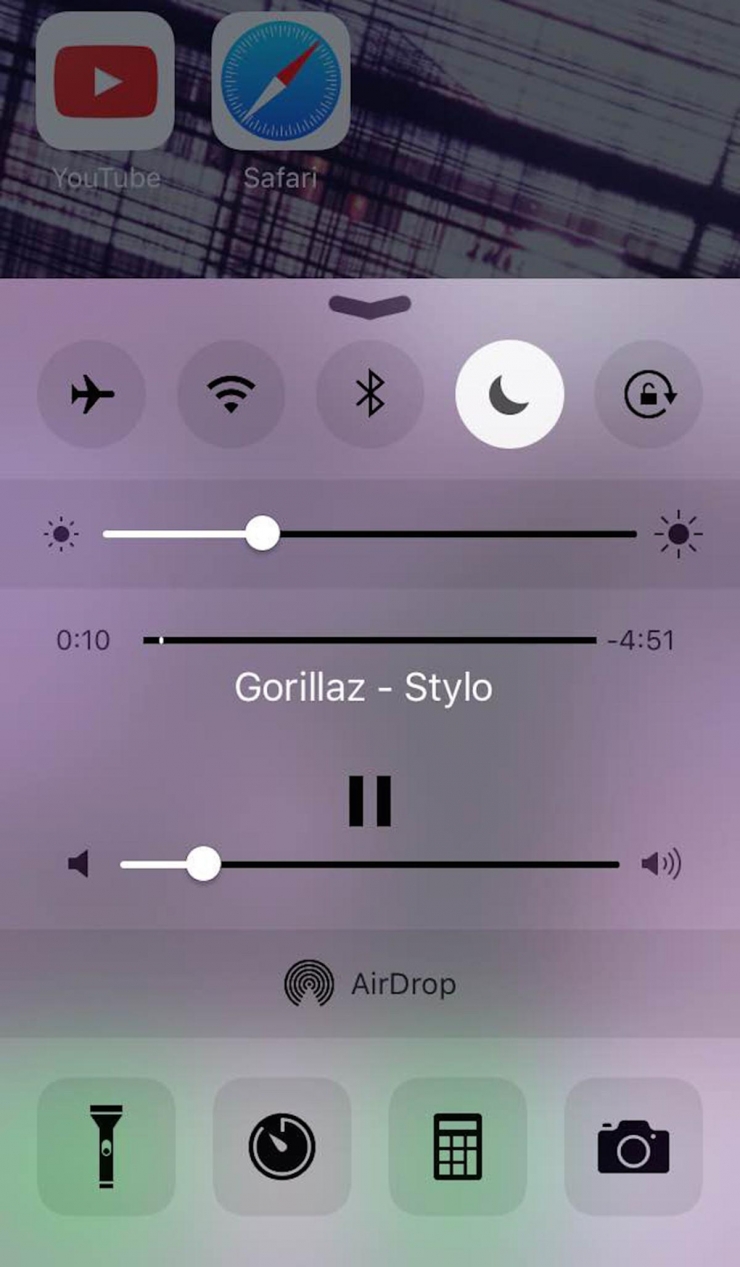Tap the brightness slider track

coord(450,534)
